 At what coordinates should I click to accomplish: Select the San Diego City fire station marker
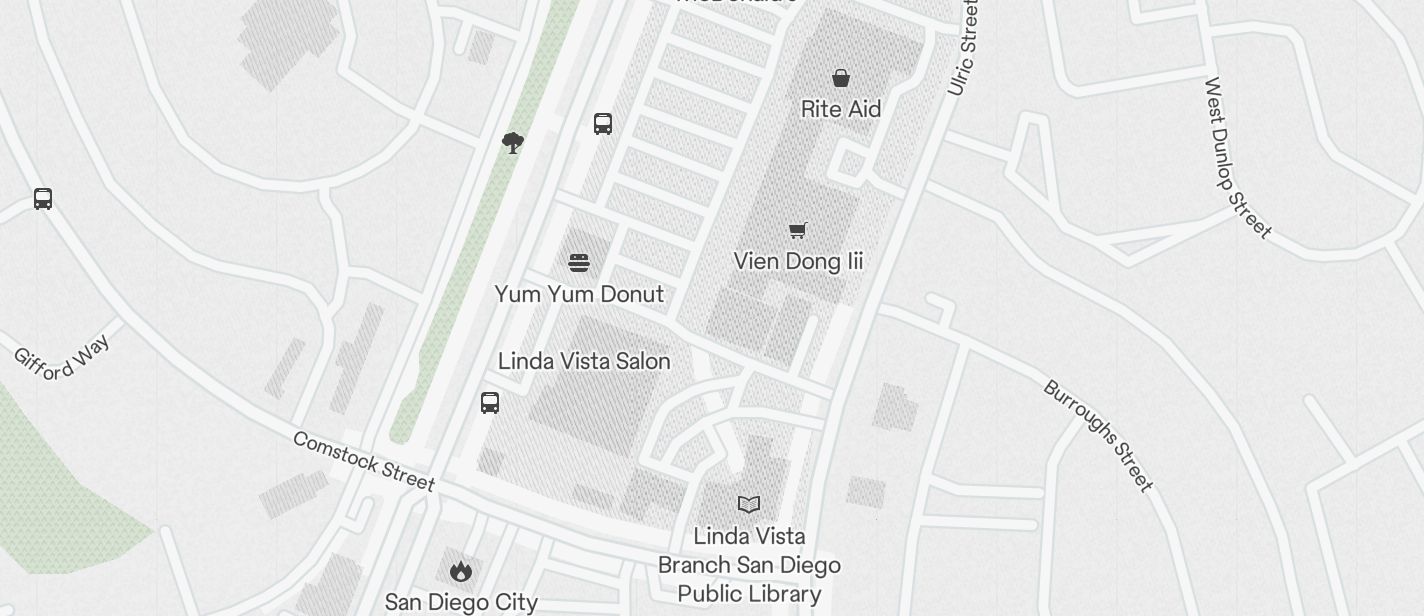[460, 572]
